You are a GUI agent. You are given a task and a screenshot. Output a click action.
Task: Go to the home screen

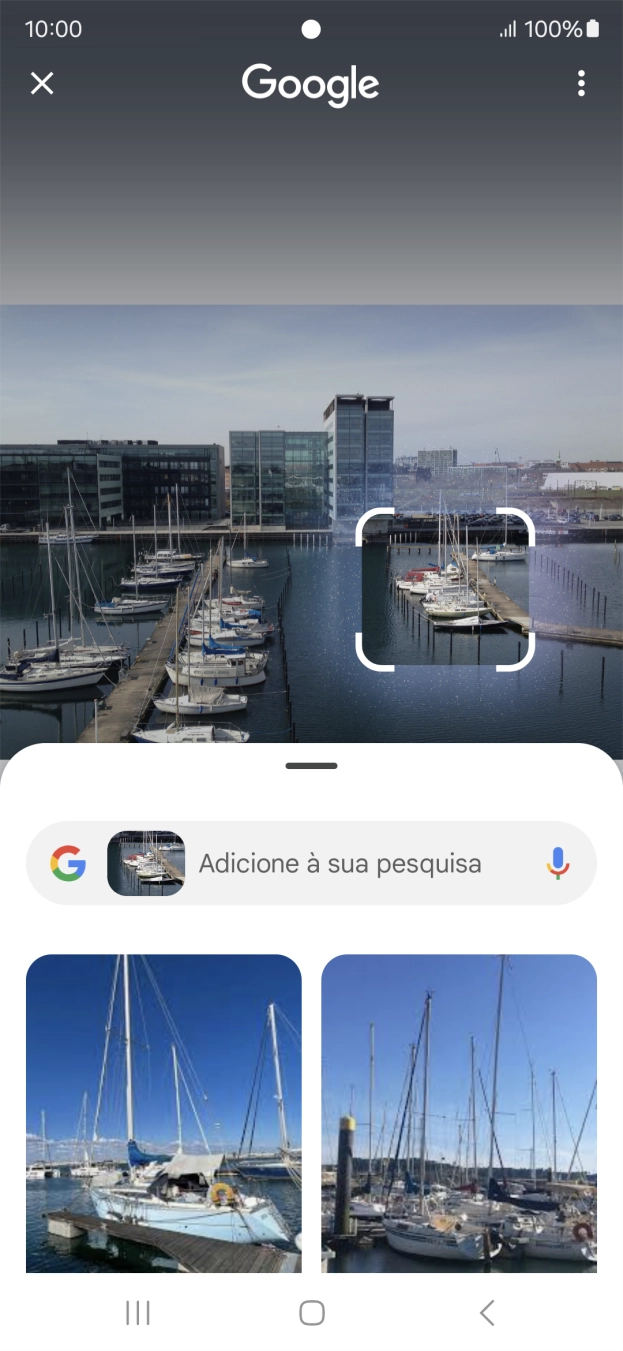tap(312, 1313)
